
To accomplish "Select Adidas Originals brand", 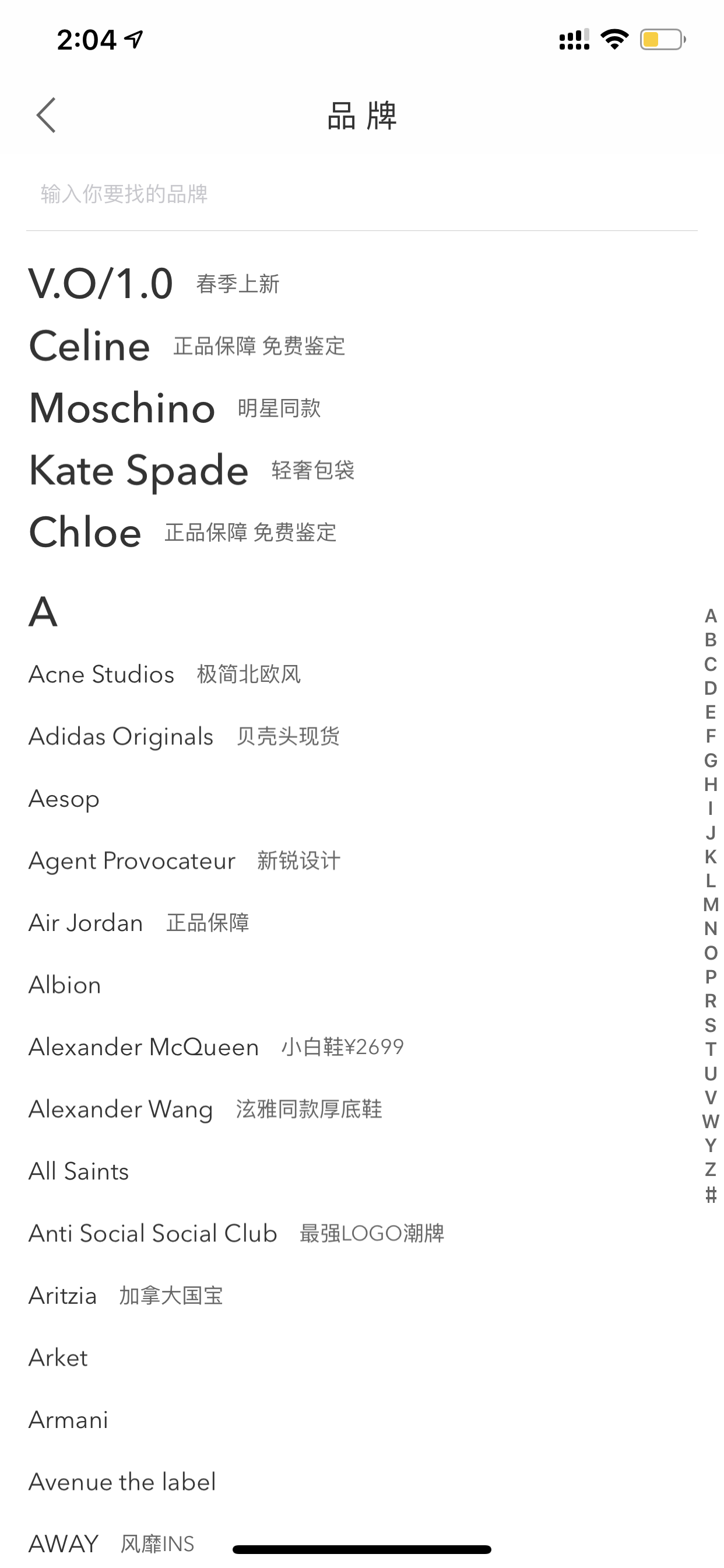I will point(121,737).
